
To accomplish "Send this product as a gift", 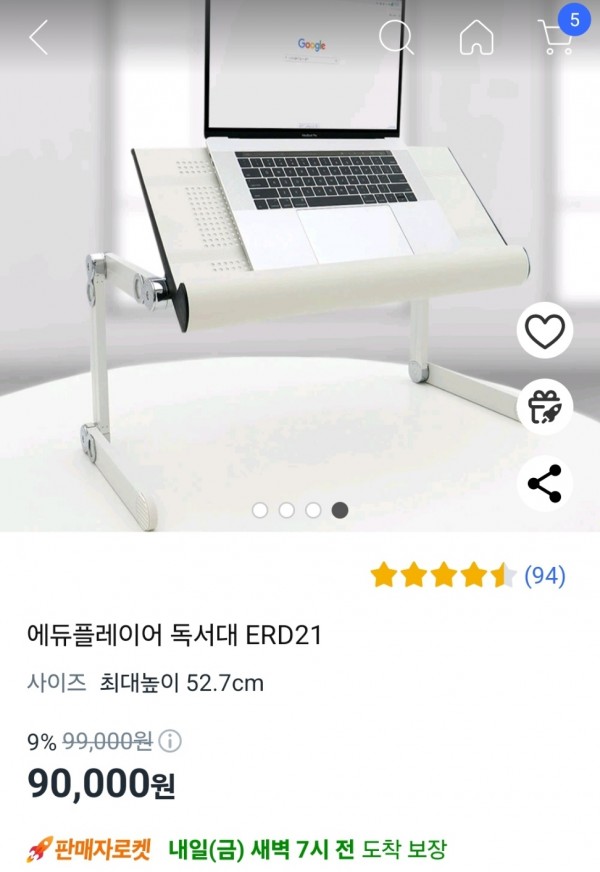I will (545, 407).
